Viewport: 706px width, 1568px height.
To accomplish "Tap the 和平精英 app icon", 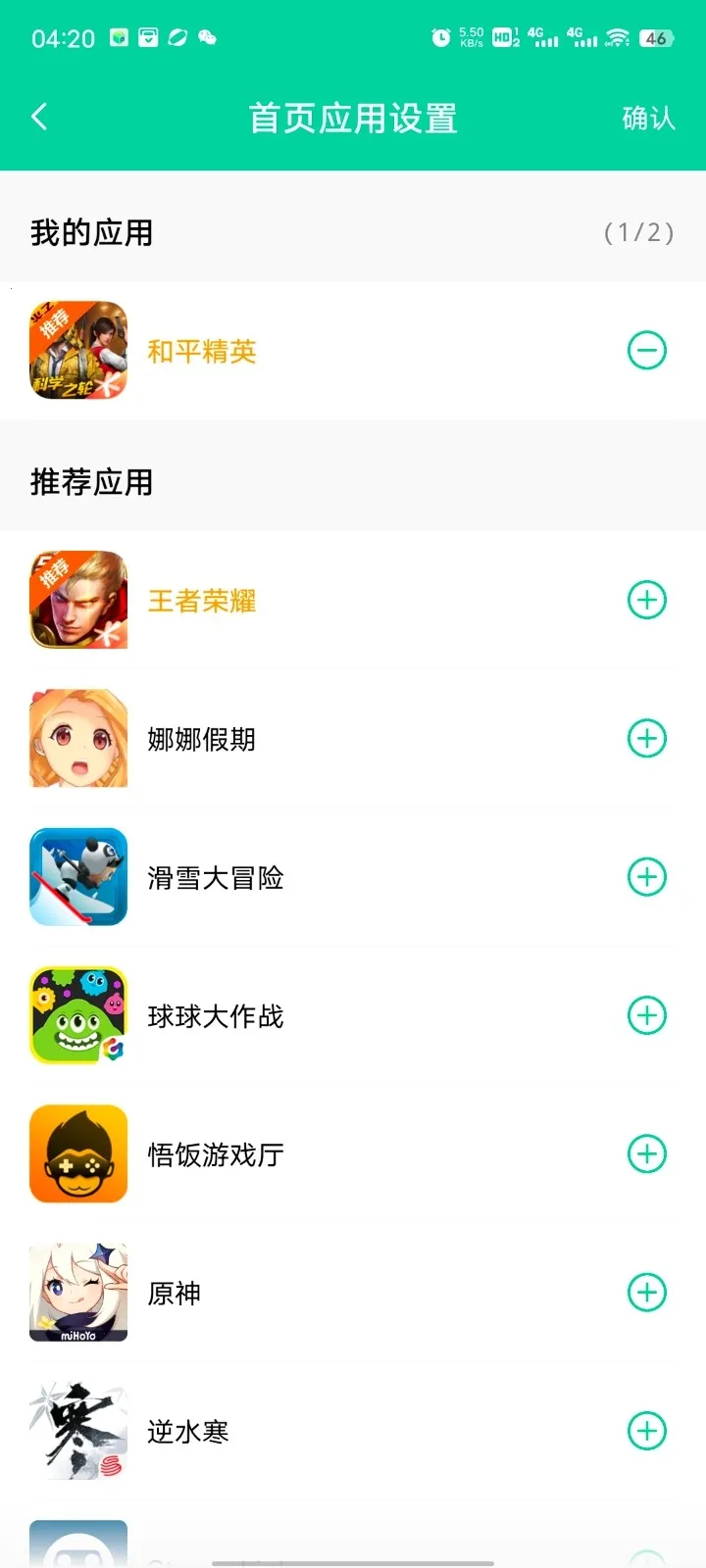I will tap(78, 350).
